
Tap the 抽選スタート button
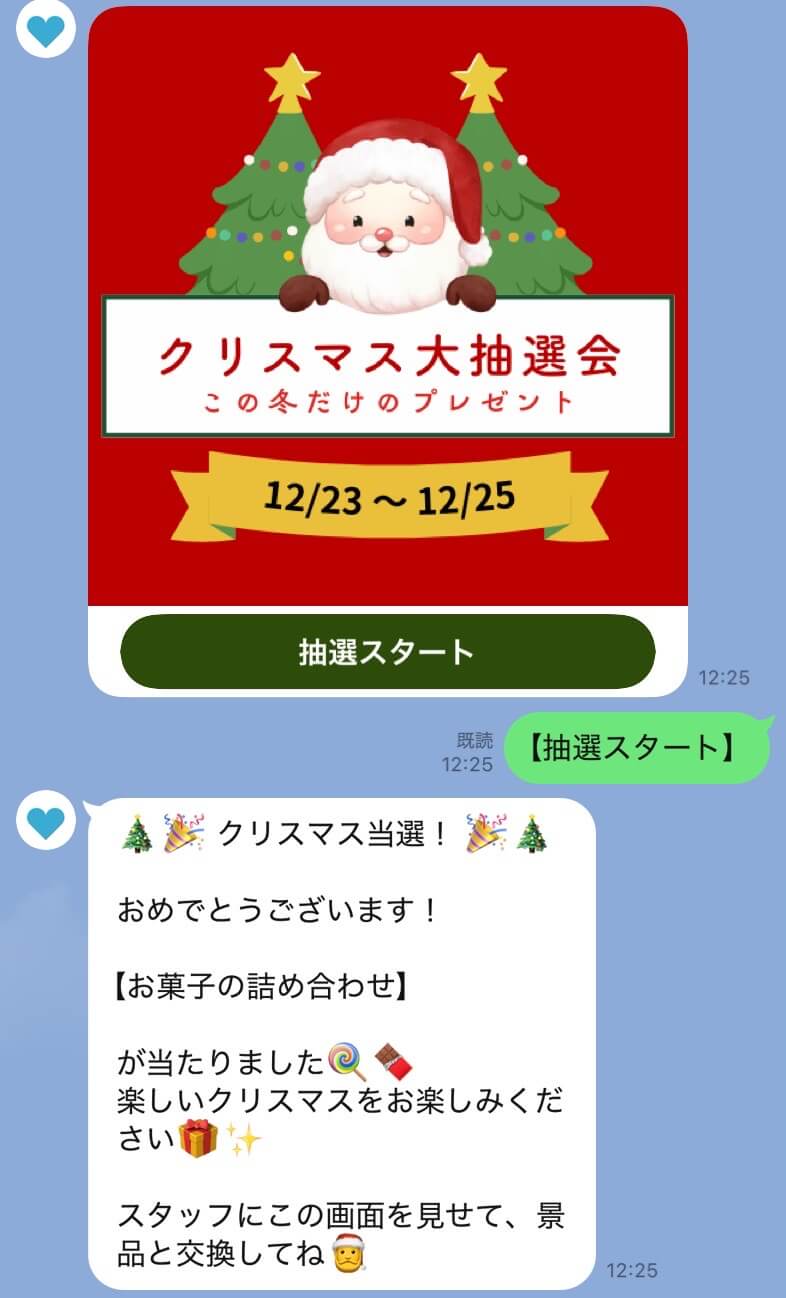[x=387, y=652]
